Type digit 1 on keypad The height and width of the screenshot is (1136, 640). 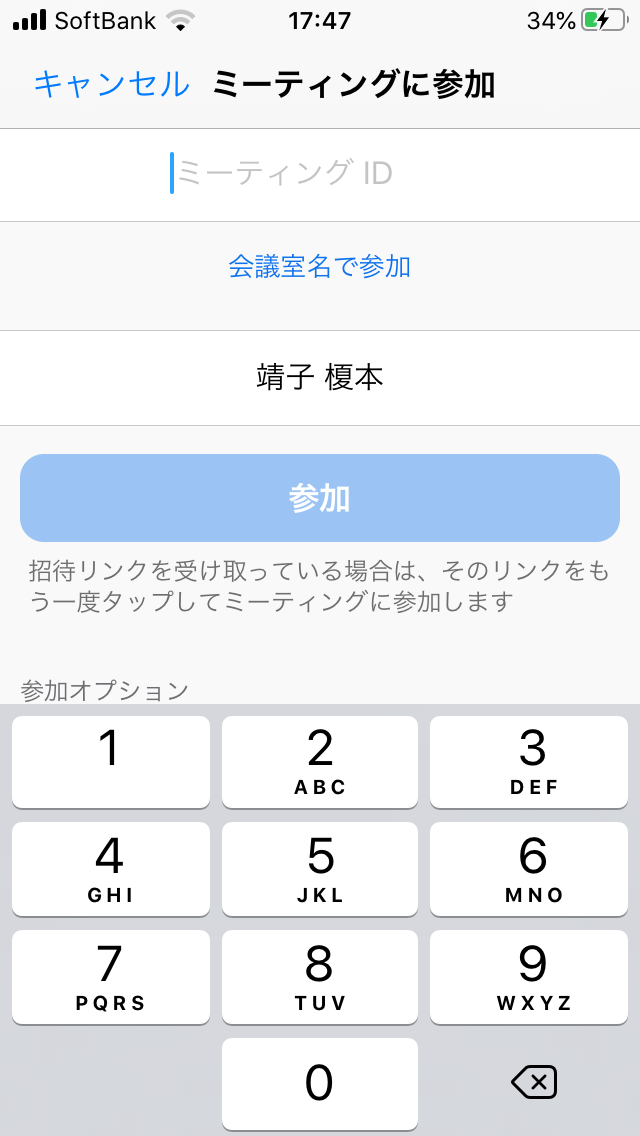click(110, 761)
